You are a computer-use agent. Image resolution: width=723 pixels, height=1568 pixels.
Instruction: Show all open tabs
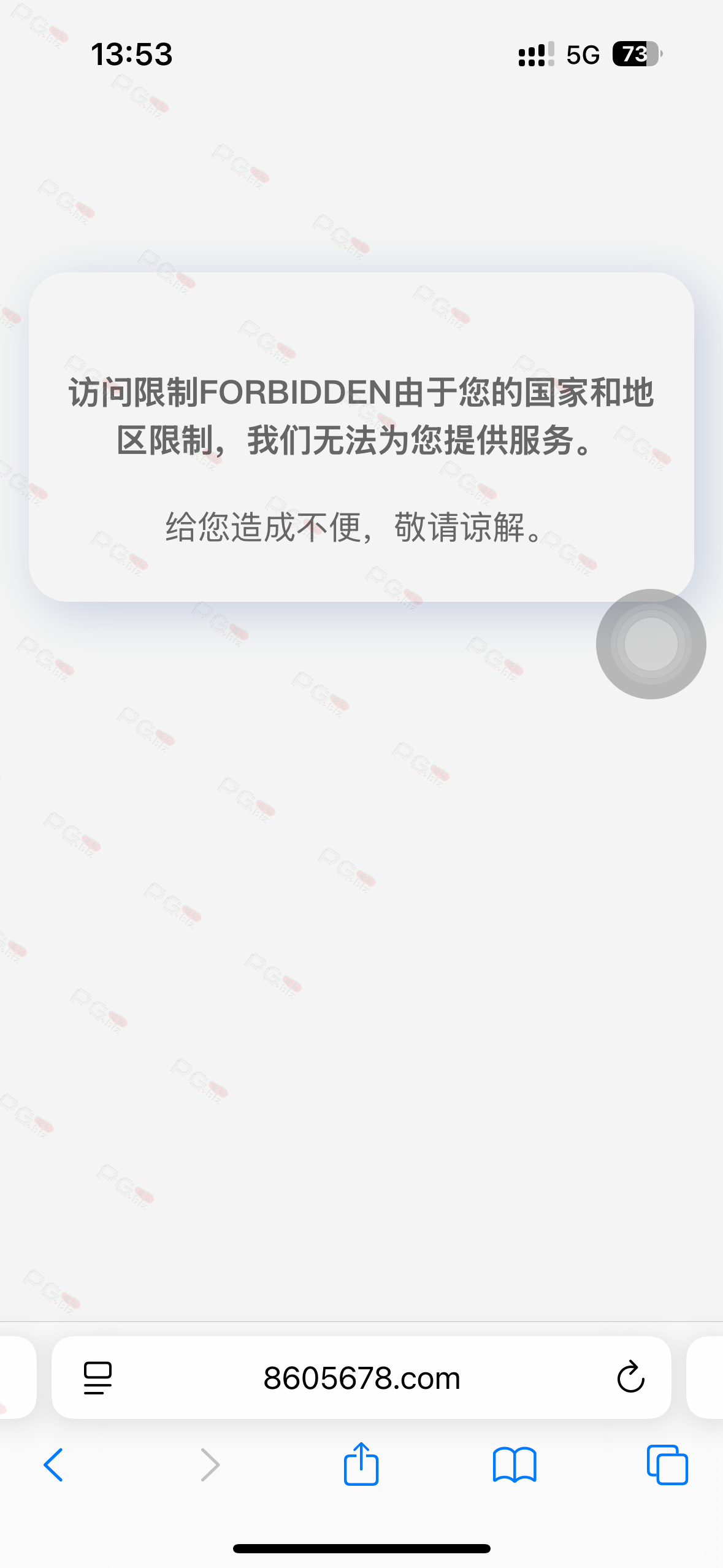coord(667,1466)
